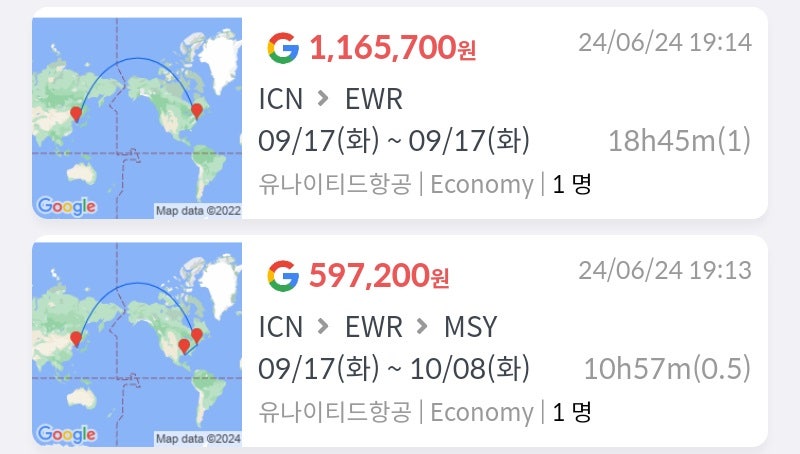Open the ICN to EWR 1,165,700원 flight card

[x=500, y=115]
